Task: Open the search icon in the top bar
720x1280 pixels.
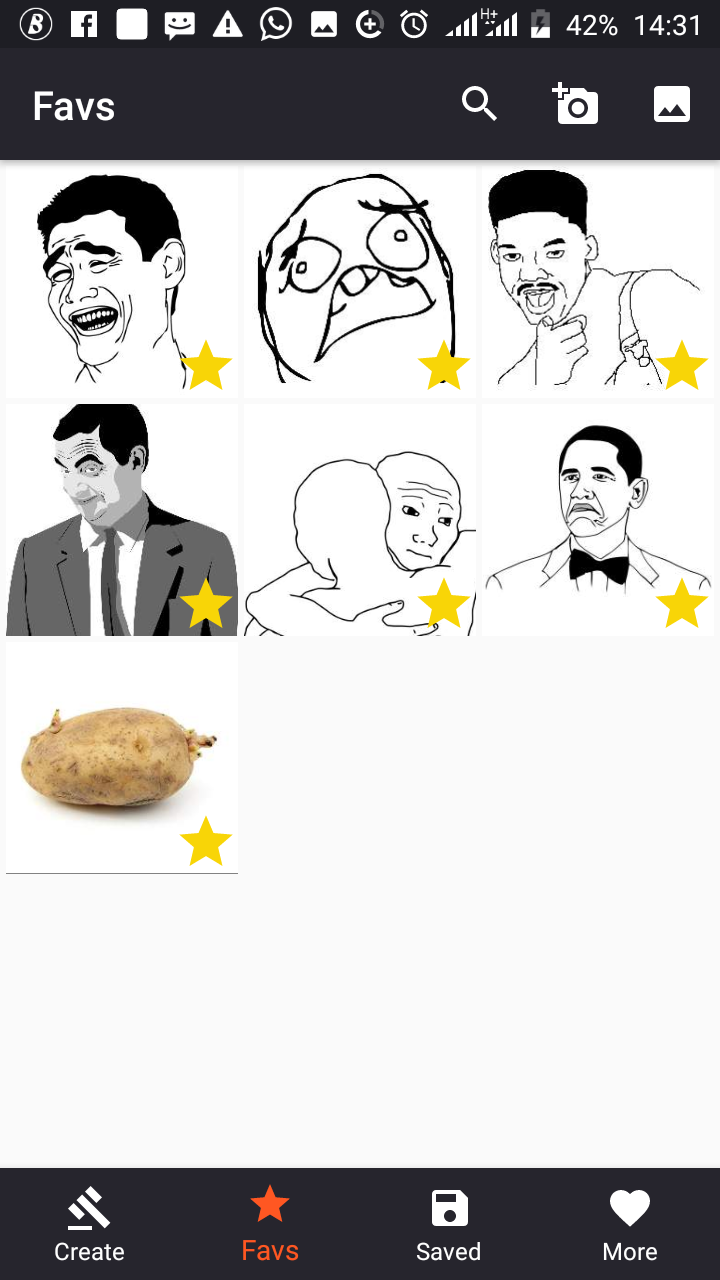Action: (x=479, y=104)
